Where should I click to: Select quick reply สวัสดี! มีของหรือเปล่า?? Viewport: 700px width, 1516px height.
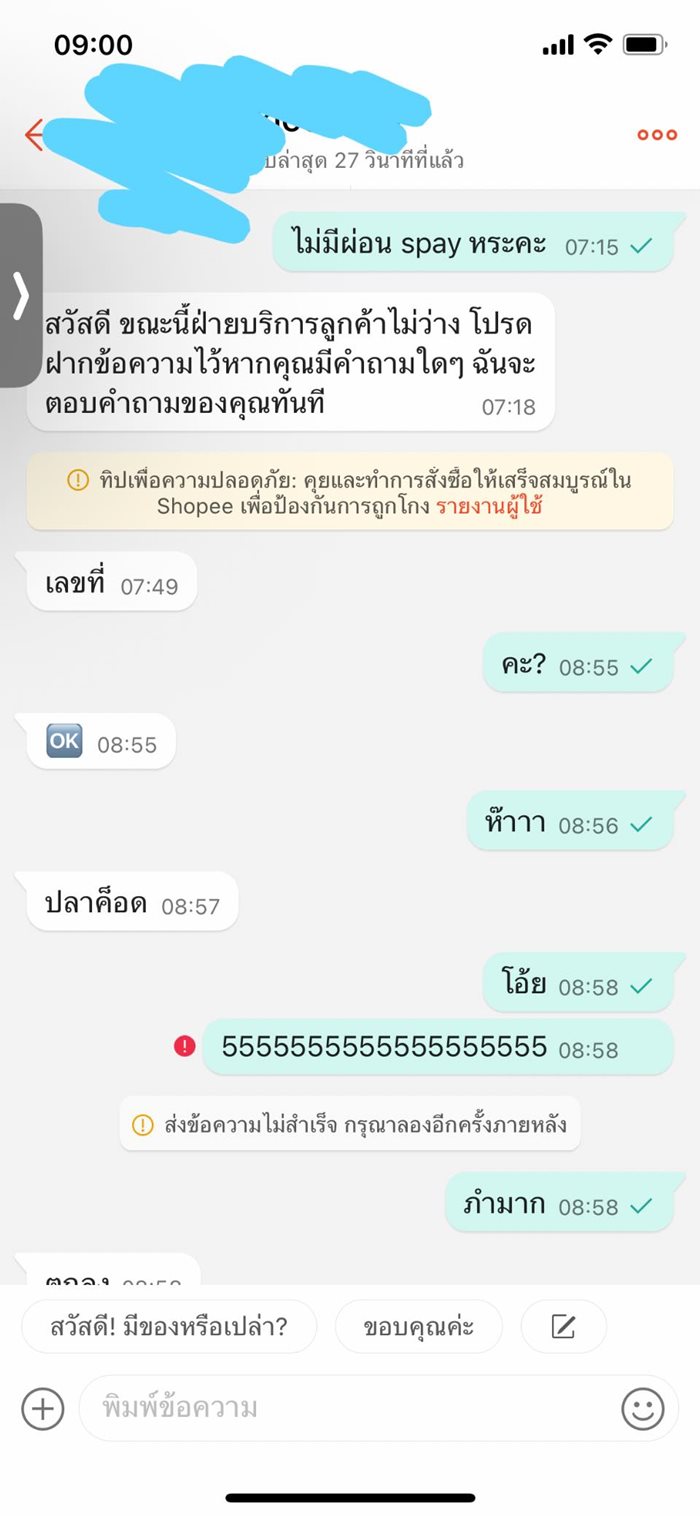169,1327
